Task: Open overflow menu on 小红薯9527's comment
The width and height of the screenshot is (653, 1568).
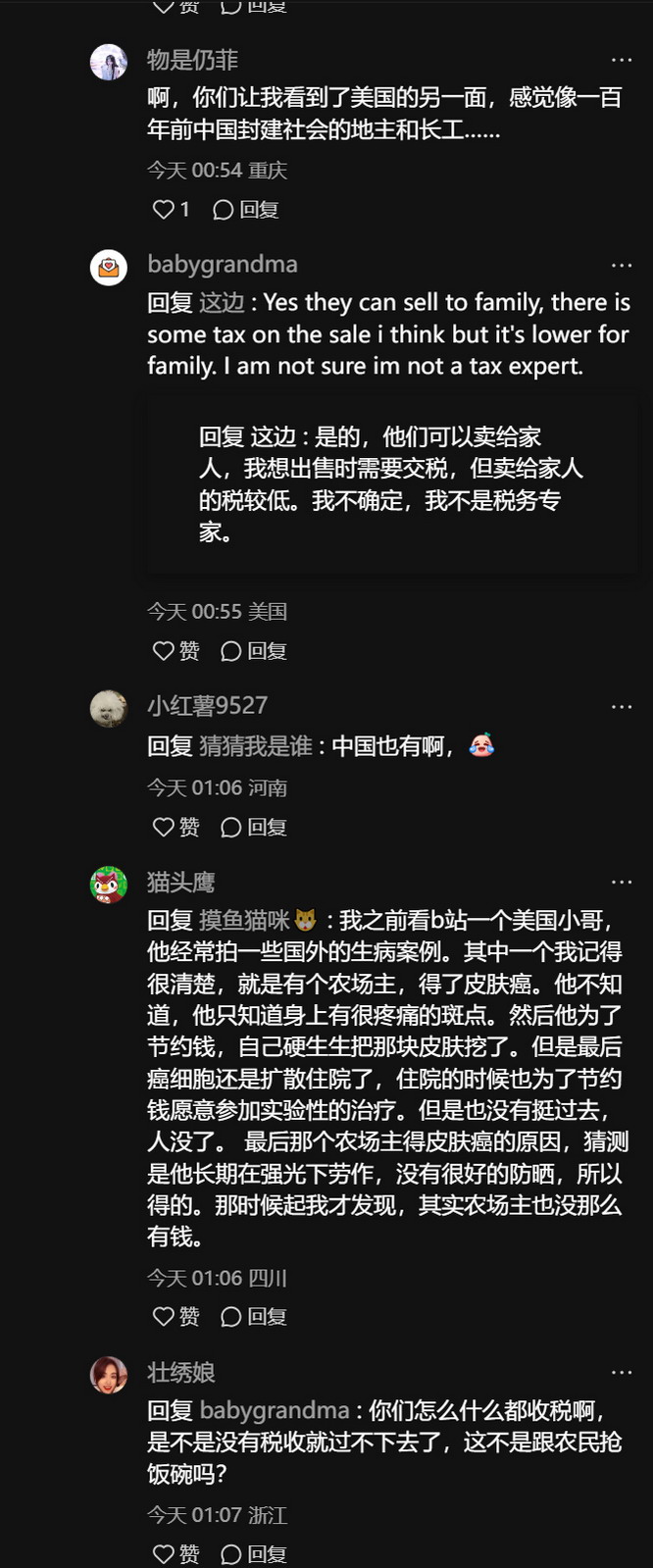Action: click(x=621, y=706)
